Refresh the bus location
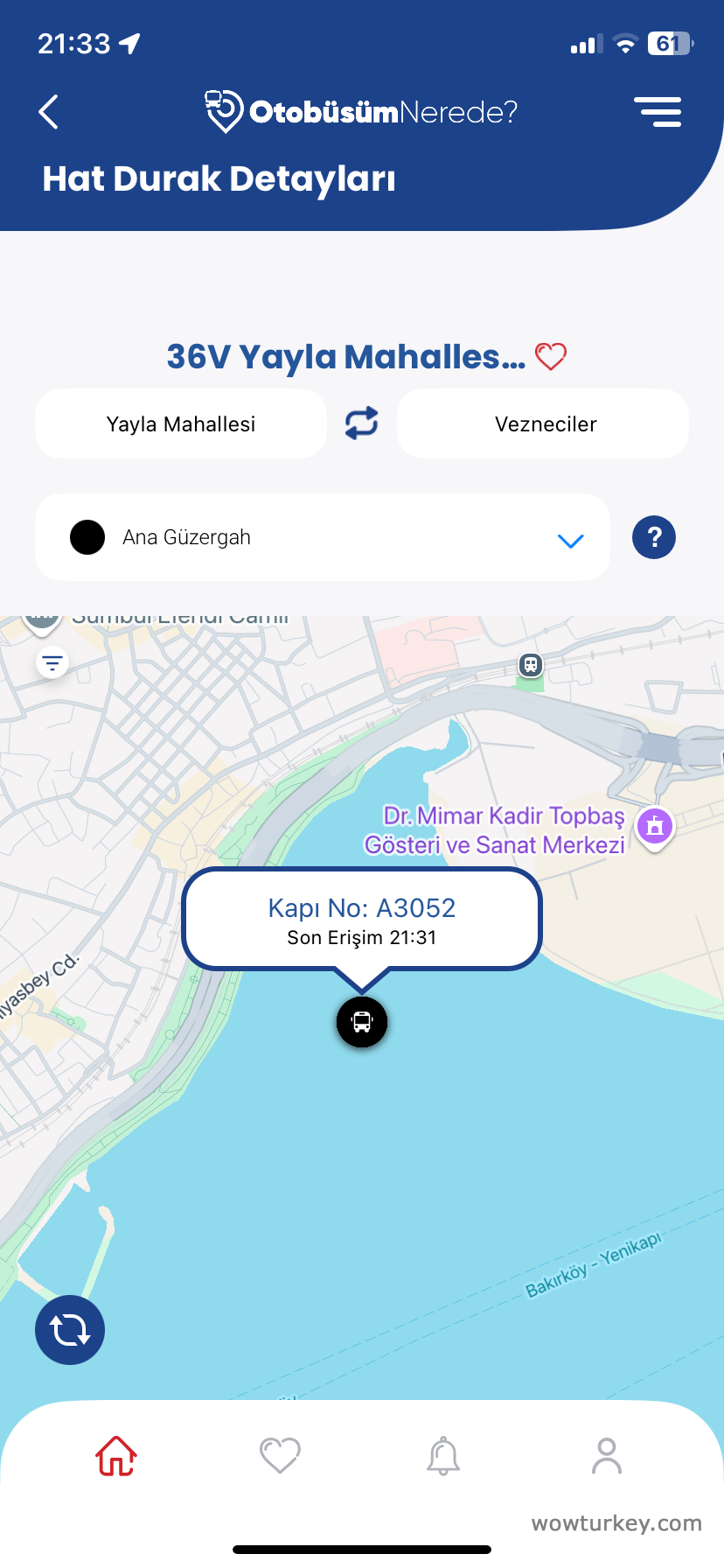The width and height of the screenshot is (724, 1568). coord(70,1330)
